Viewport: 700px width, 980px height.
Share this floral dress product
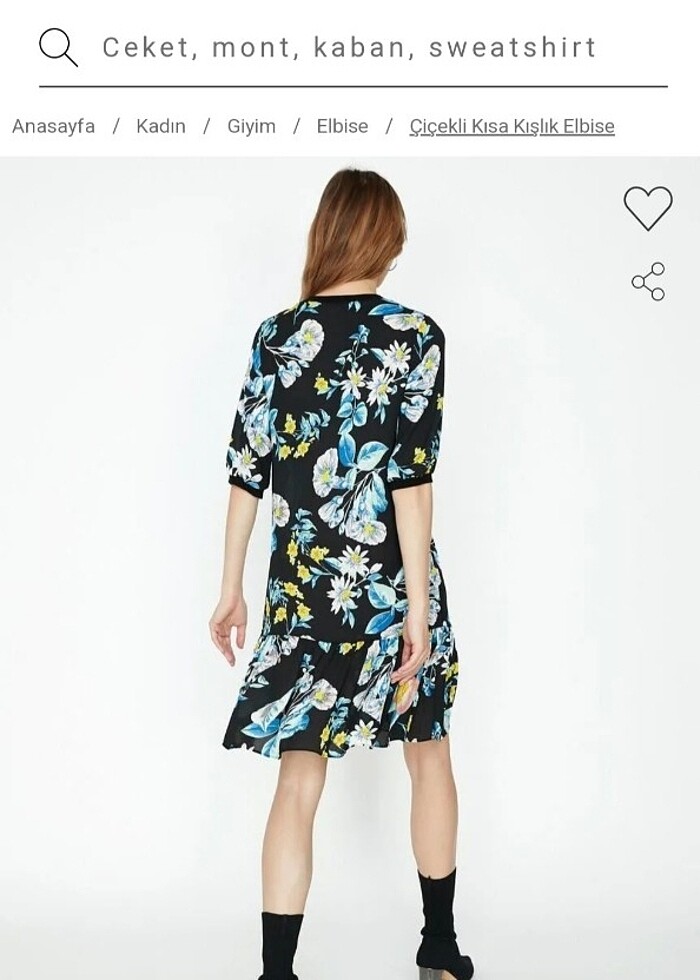648,281
